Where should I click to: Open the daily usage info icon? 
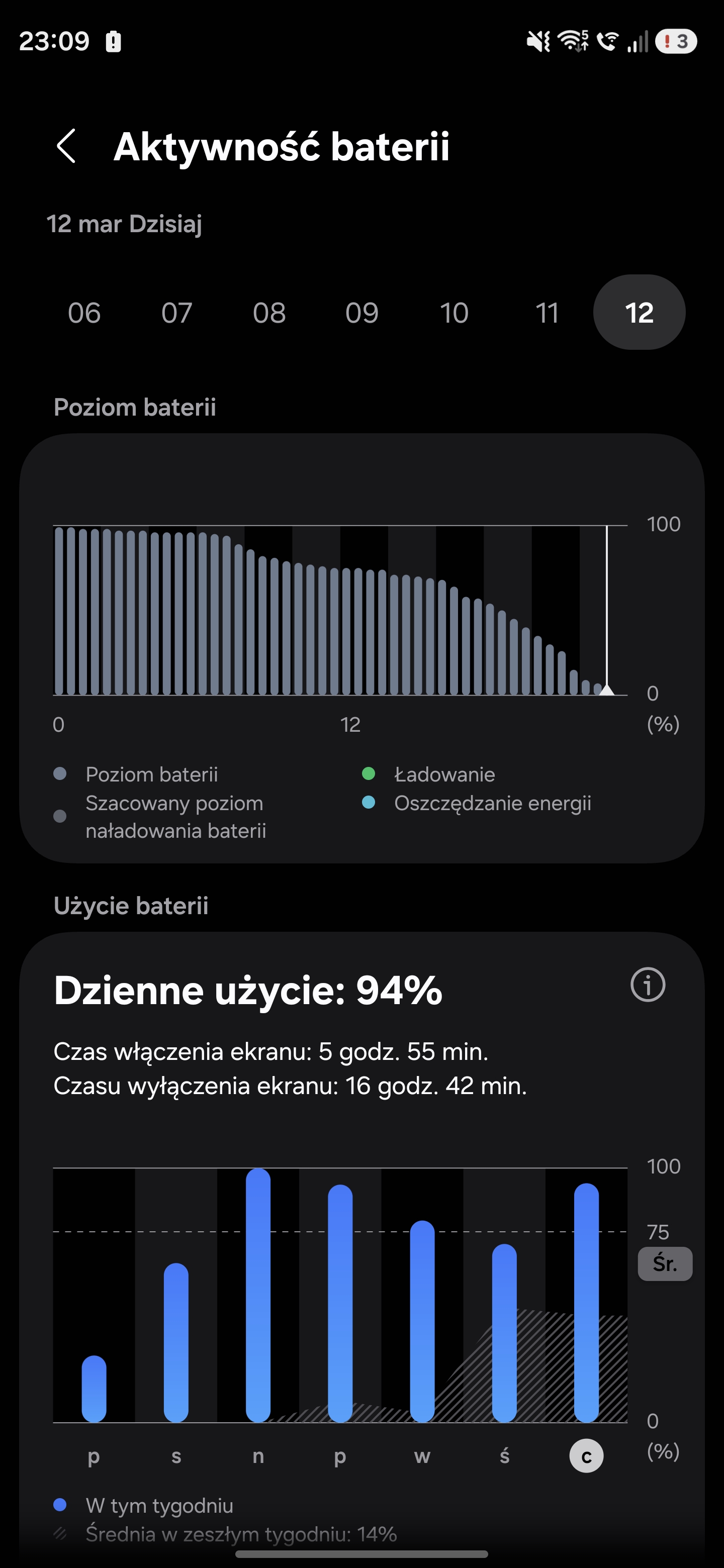pyautogui.click(x=647, y=984)
